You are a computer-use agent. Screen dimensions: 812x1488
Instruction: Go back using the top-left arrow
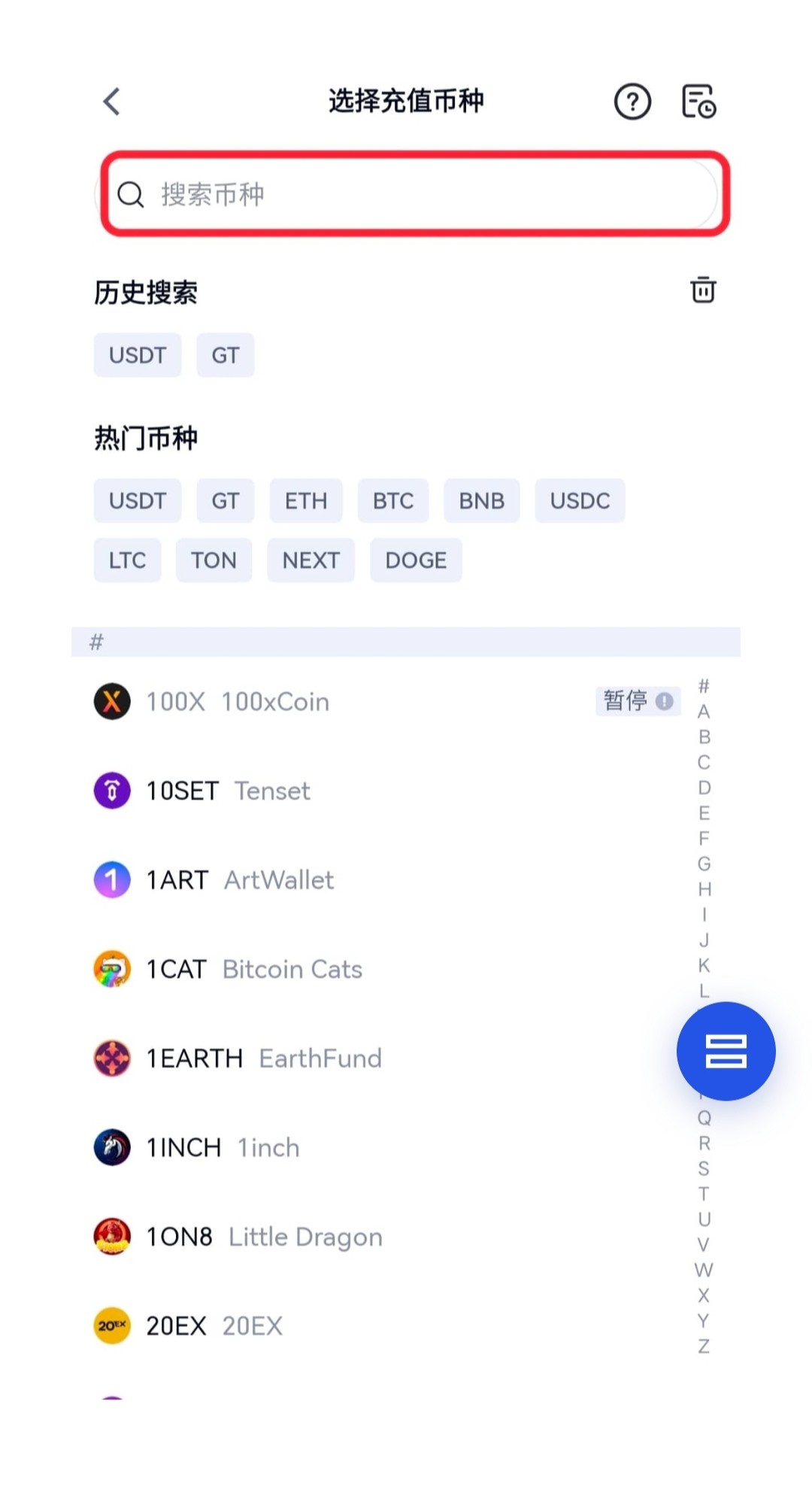[x=112, y=102]
